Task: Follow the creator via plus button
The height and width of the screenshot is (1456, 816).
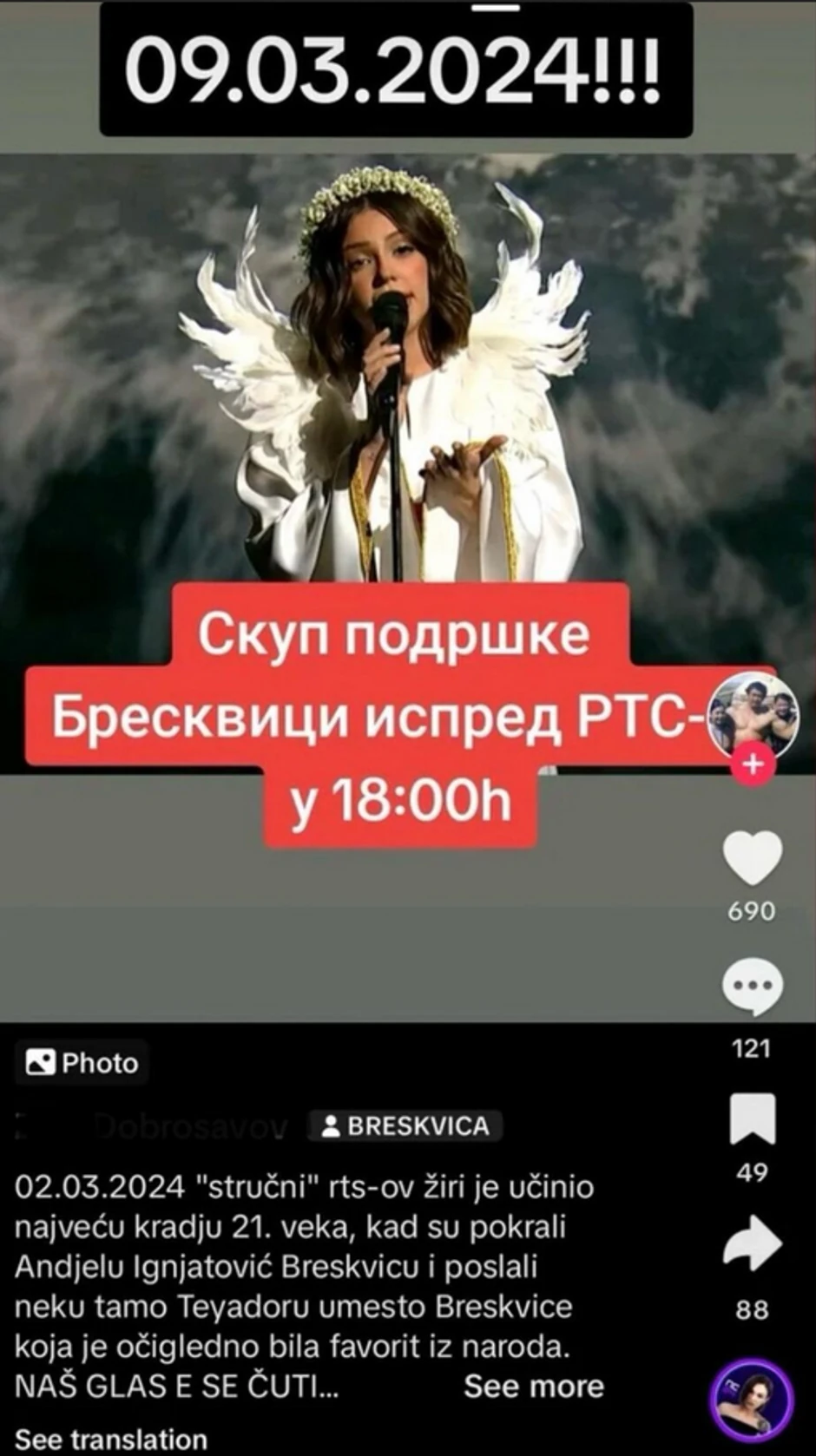Action: (753, 765)
